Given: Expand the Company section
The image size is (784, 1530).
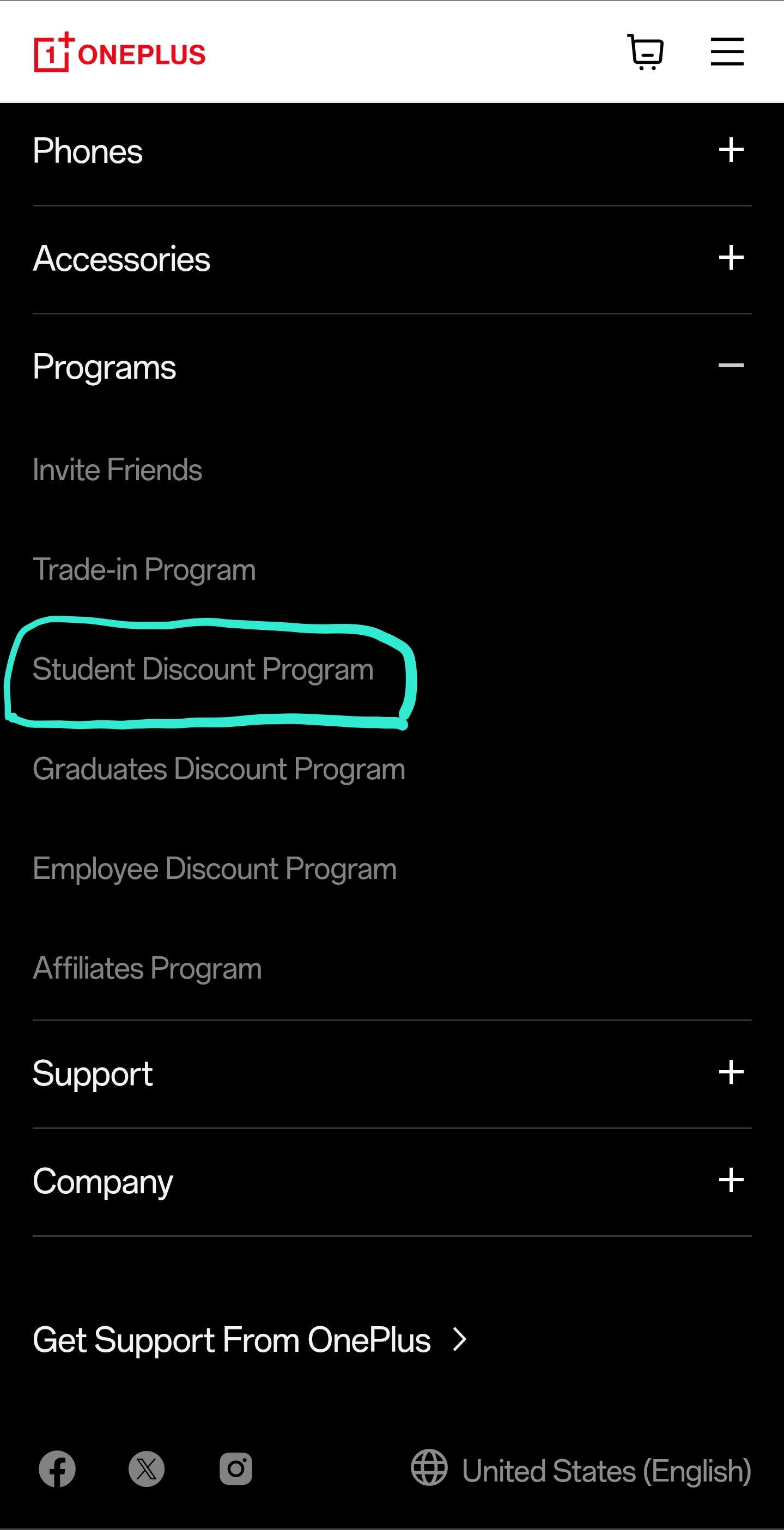Looking at the screenshot, I should click(x=731, y=1181).
